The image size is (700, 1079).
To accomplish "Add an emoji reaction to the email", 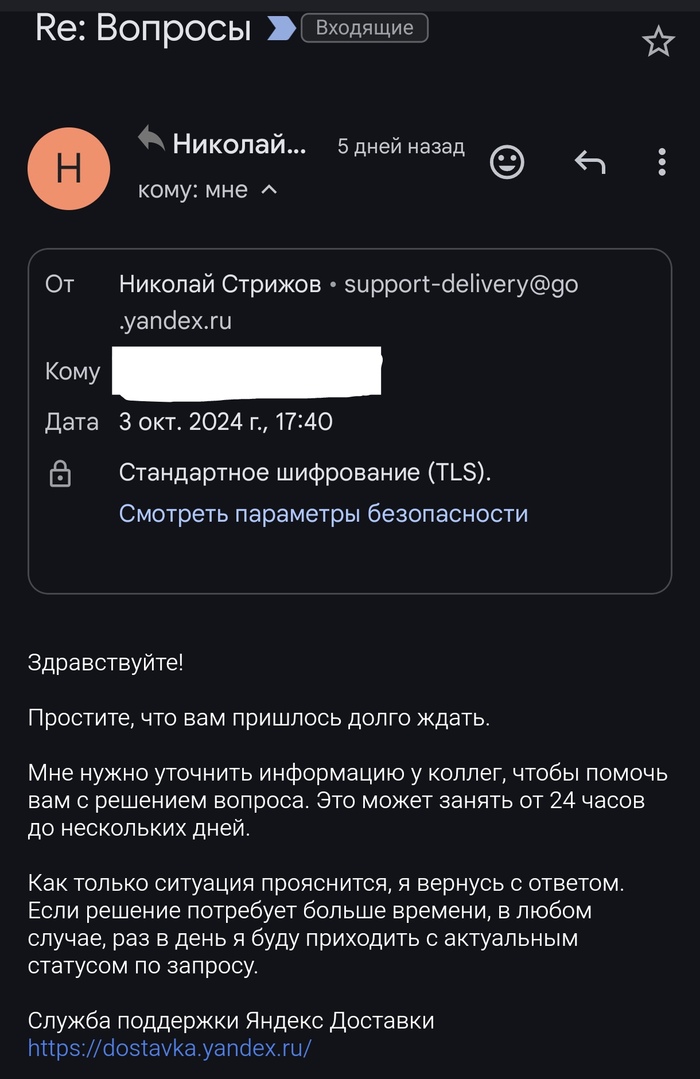I will [x=507, y=162].
